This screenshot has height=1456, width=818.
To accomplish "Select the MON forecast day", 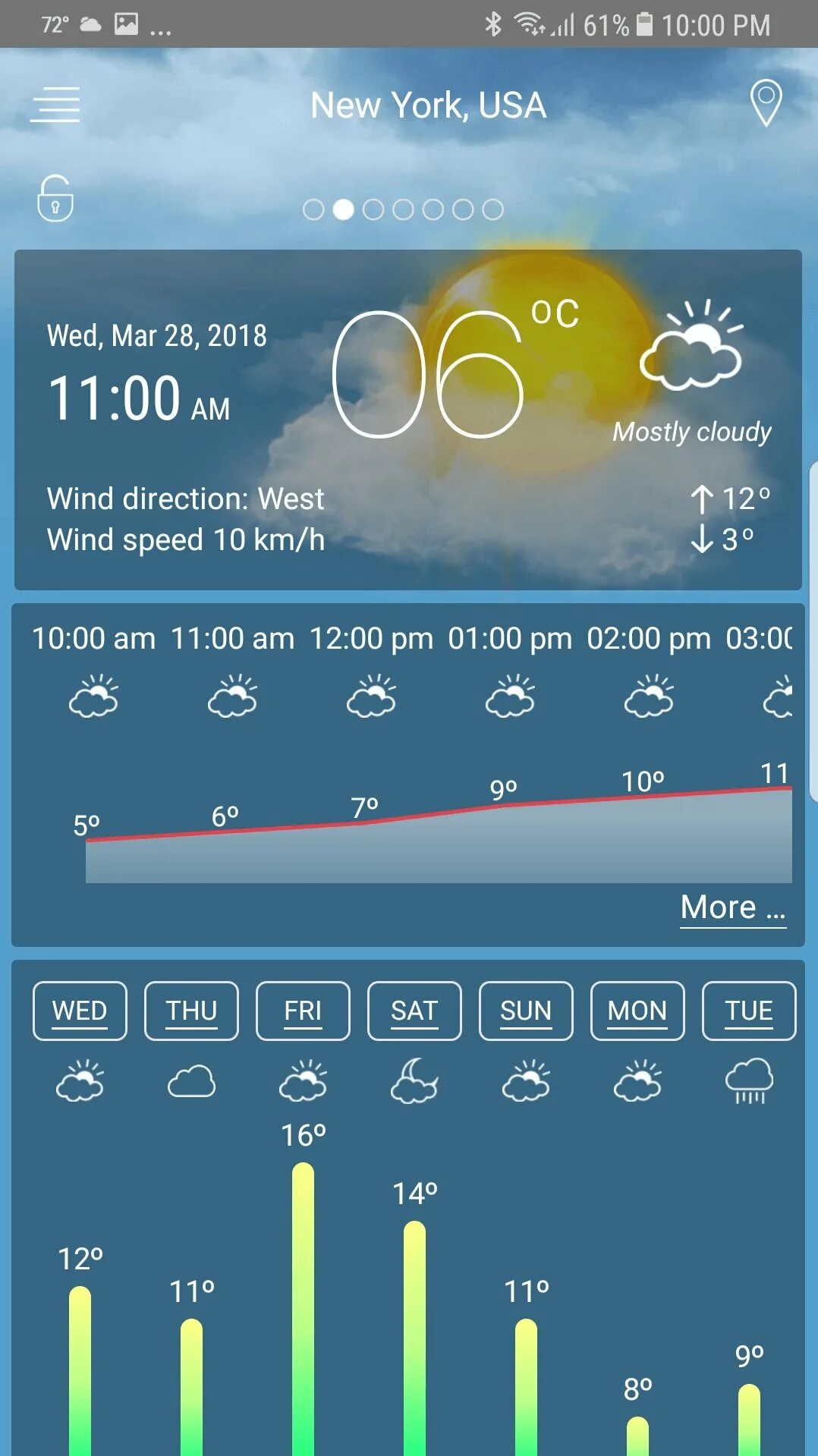I will pos(637,1011).
